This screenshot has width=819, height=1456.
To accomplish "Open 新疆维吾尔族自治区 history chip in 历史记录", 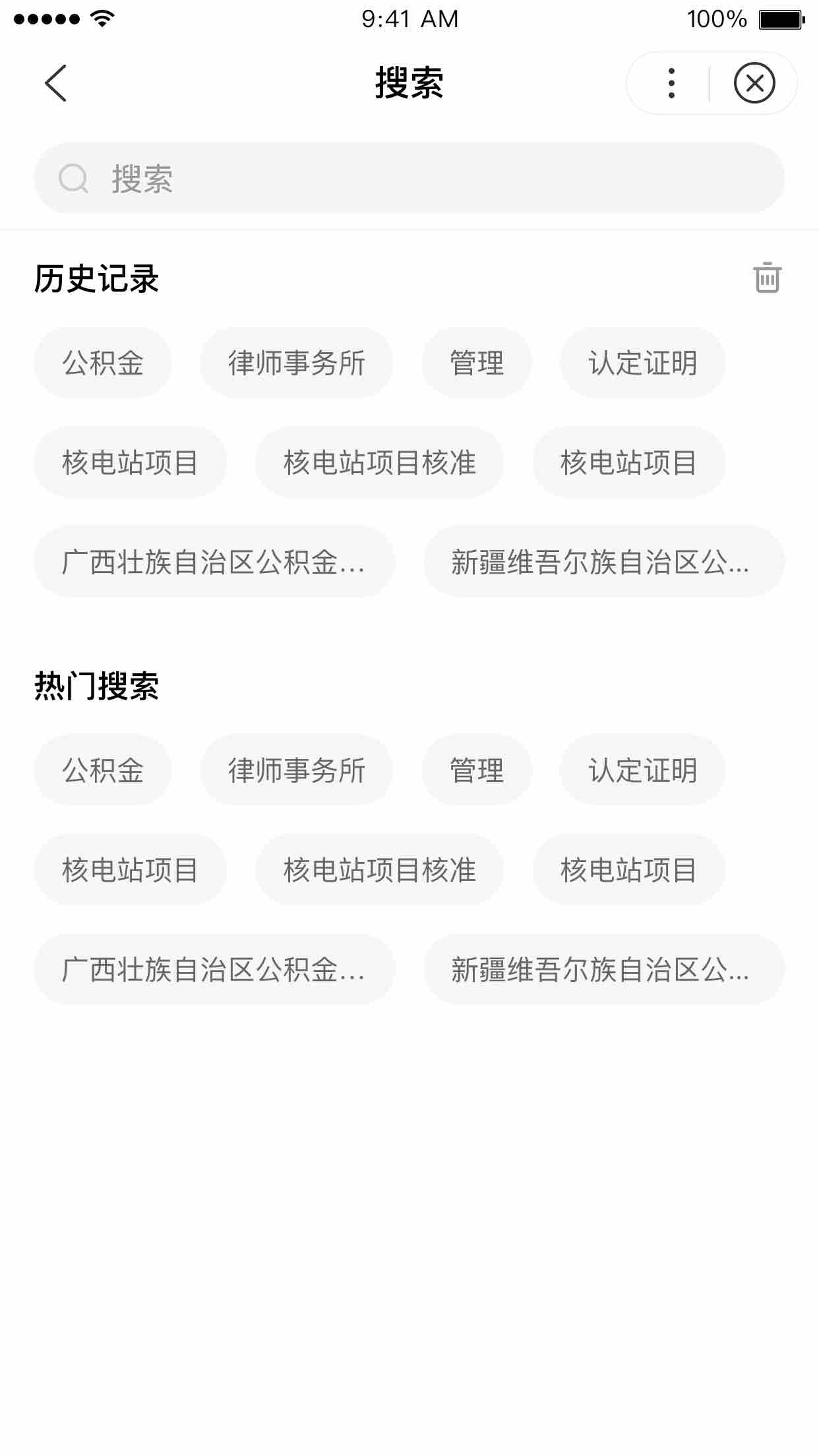I will 603,562.
